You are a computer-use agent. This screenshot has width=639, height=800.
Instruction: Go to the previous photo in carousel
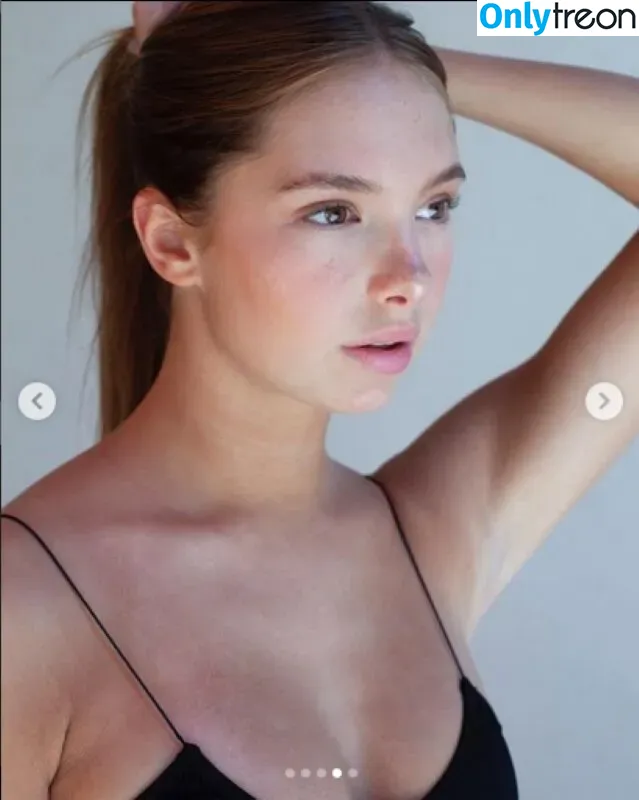37,401
